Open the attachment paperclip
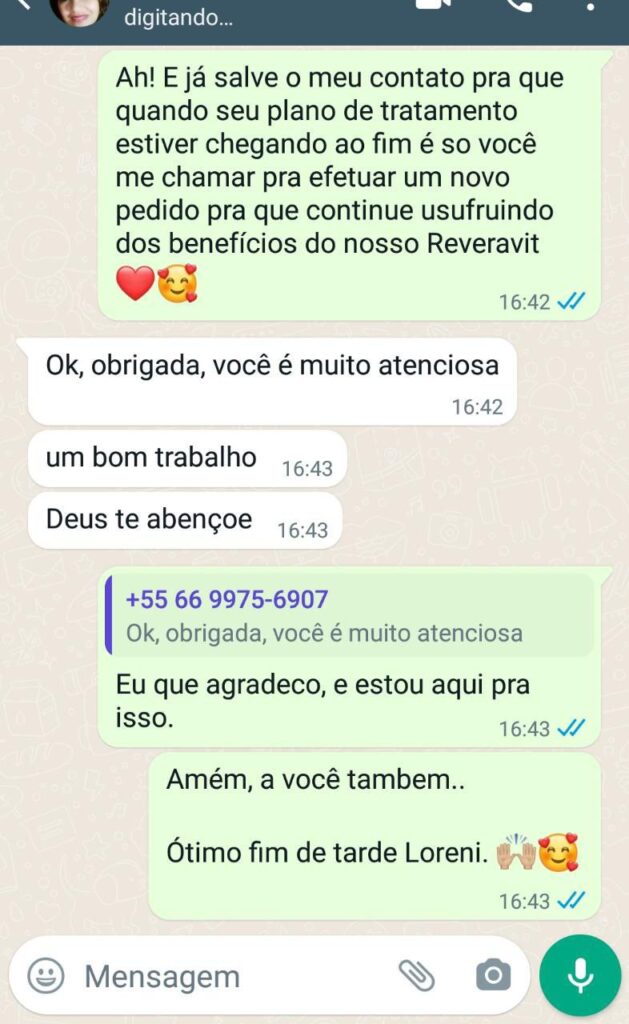This screenshot has height=1024, width=629. click(x=415, y=975)
